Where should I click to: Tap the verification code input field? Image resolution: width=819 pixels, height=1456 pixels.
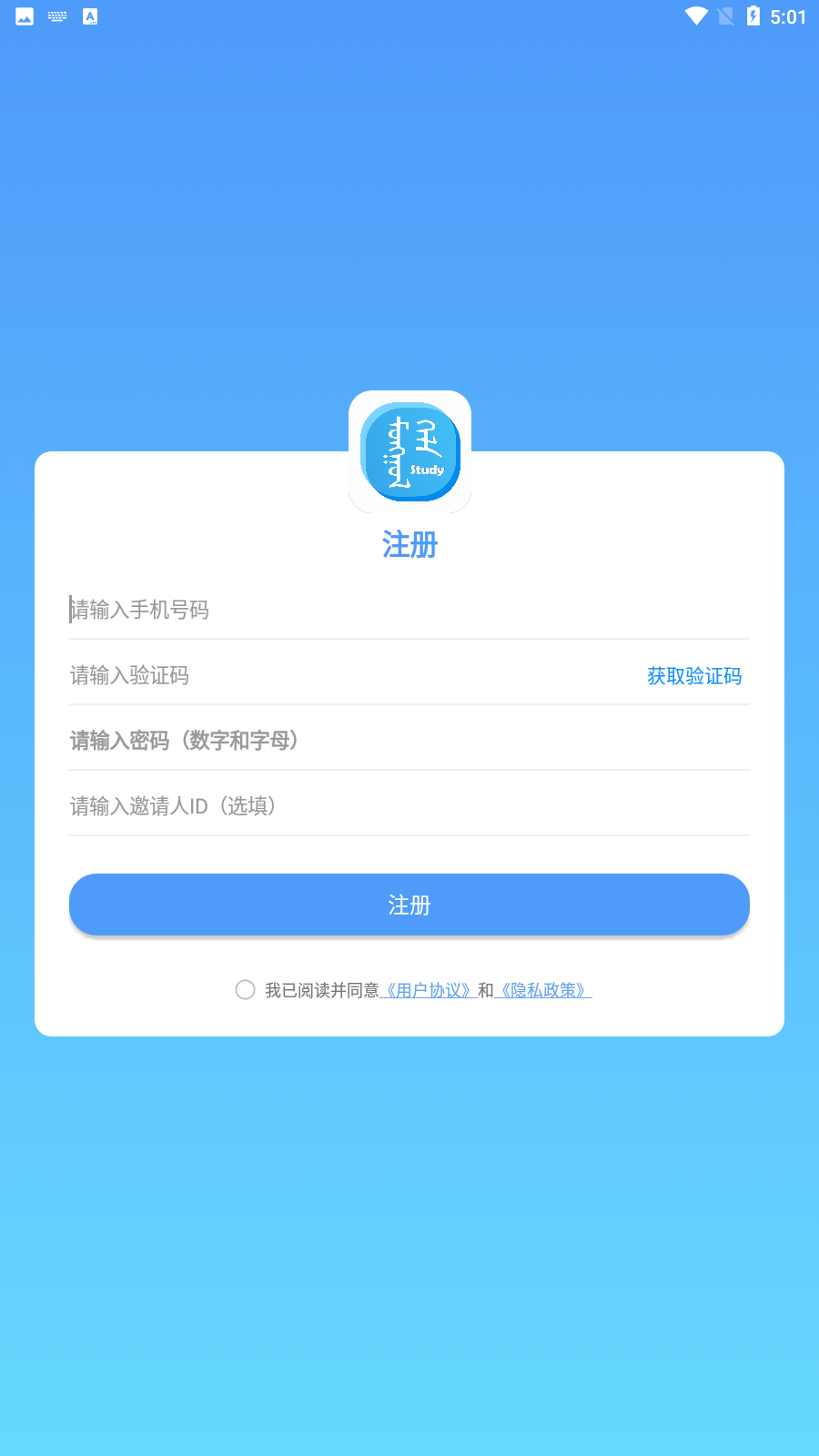click(346, 675)
